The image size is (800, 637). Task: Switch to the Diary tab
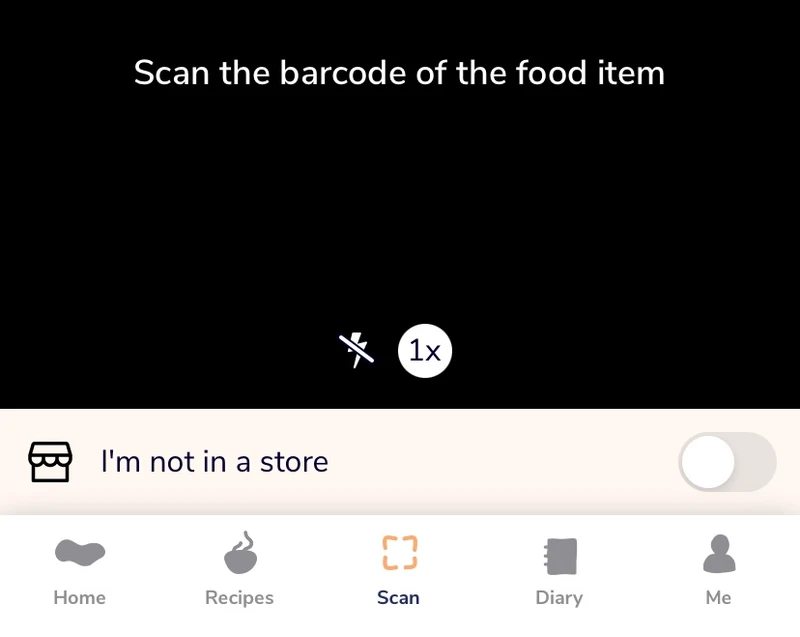559,570
